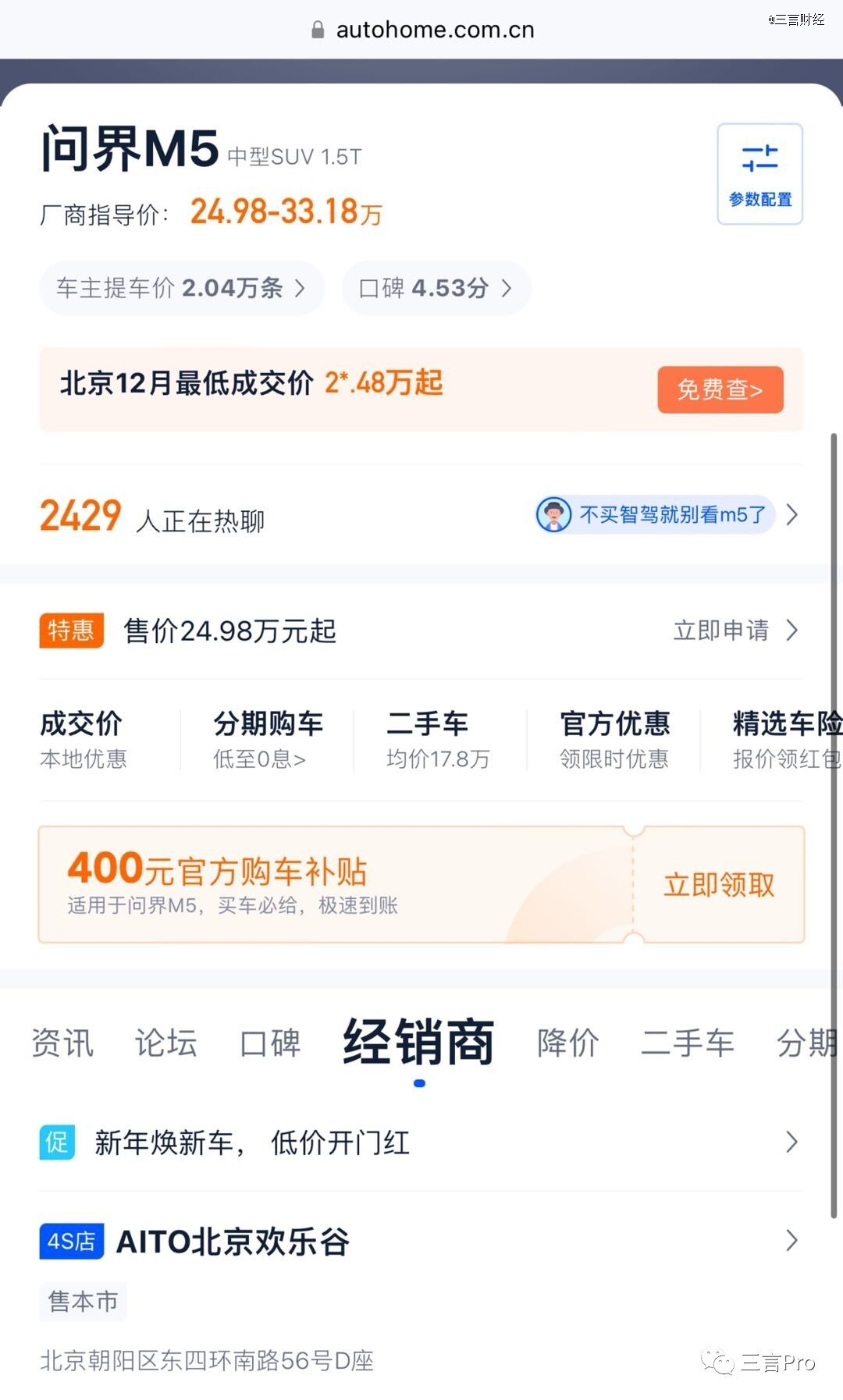Viewport: 843px width, 1400px height.
Task: Open 二手车 average price entry
Action: click(x=437, y=739)
